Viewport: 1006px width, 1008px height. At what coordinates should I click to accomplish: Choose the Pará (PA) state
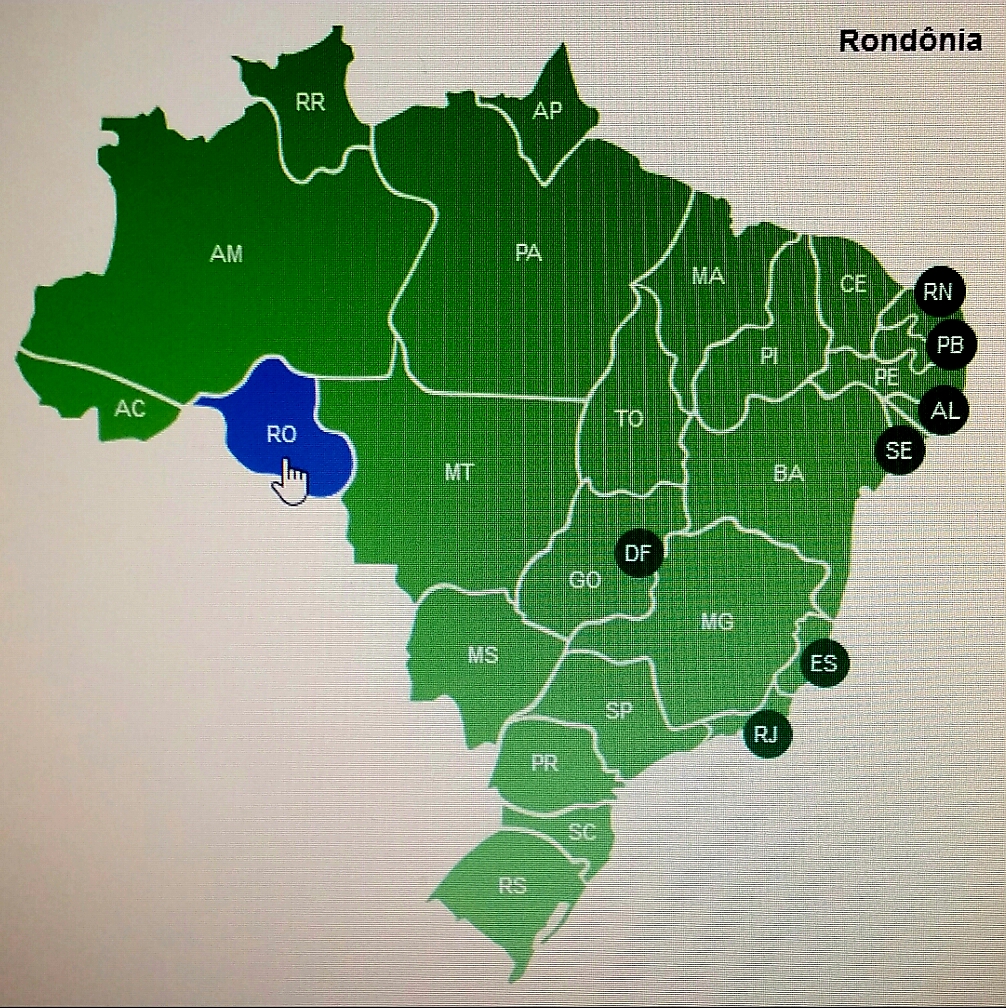tap(528, 254)
